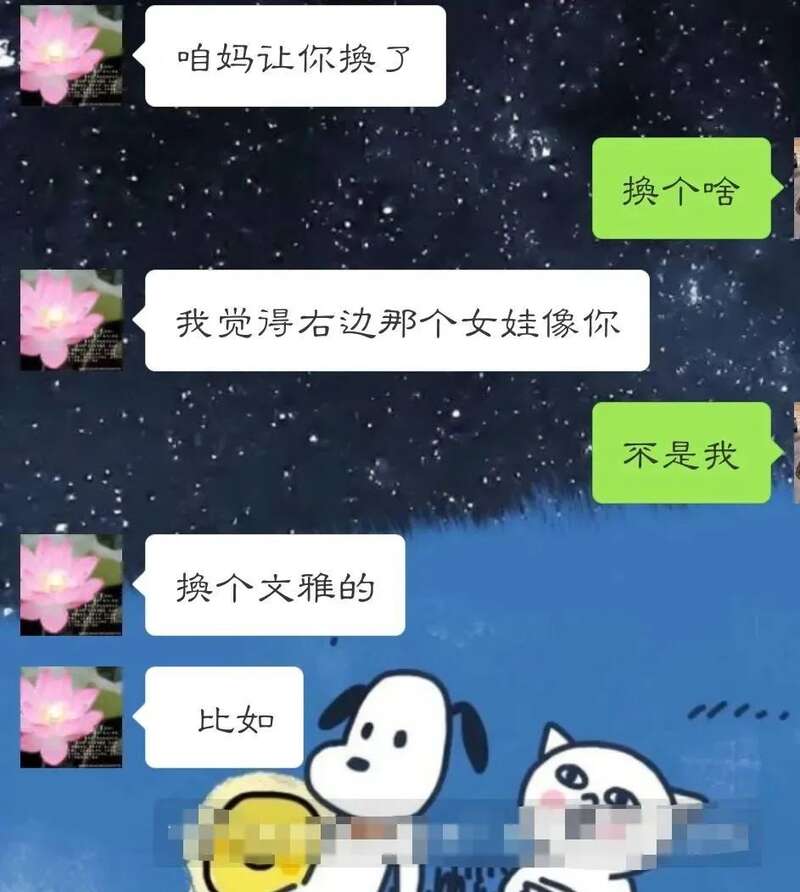This screenshot has width=800, height=892.
Task: Tap the lotus avatar beside 比如
Action: [x=71, y=717]
